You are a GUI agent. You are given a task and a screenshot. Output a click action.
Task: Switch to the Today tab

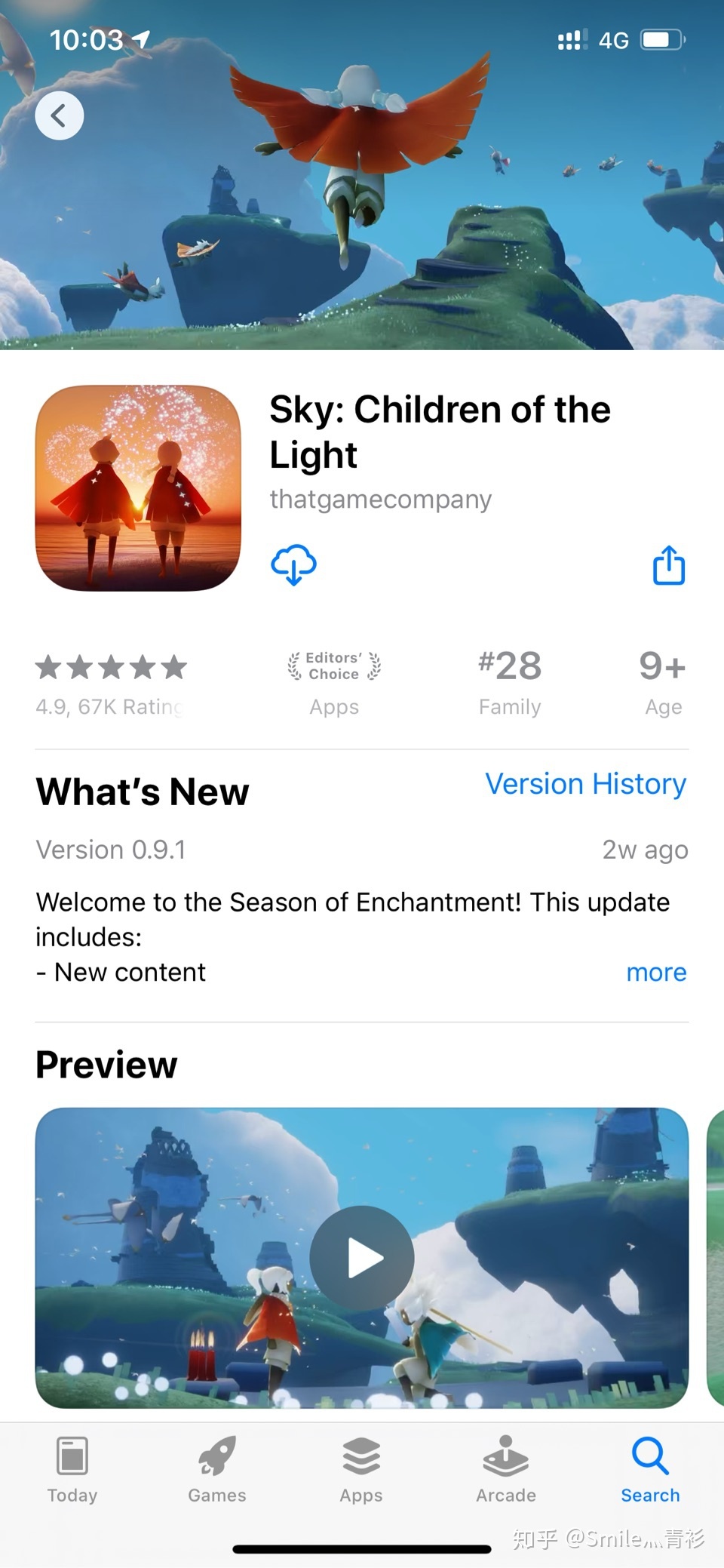tap(72, 1469)
